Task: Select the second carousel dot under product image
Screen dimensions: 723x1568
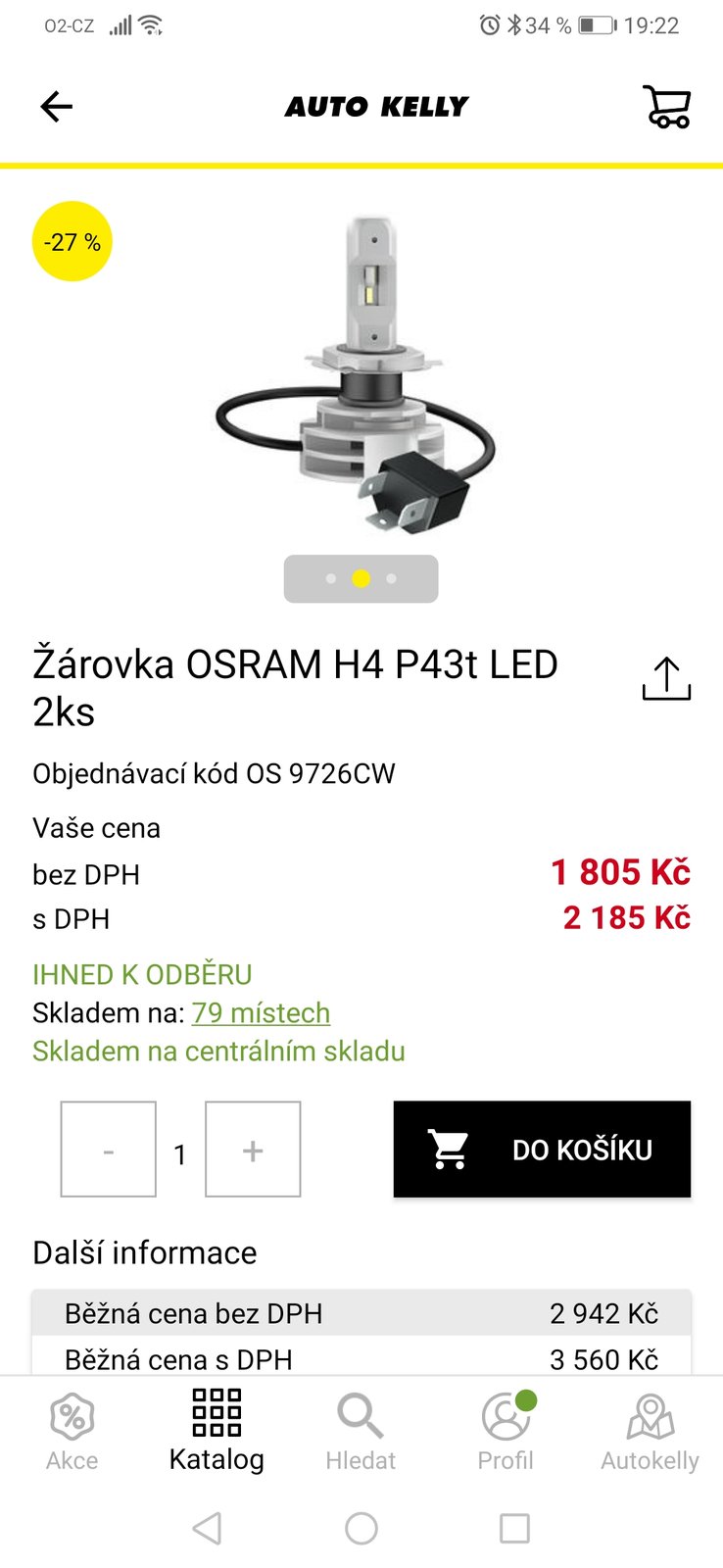Action: coord(361,578)
